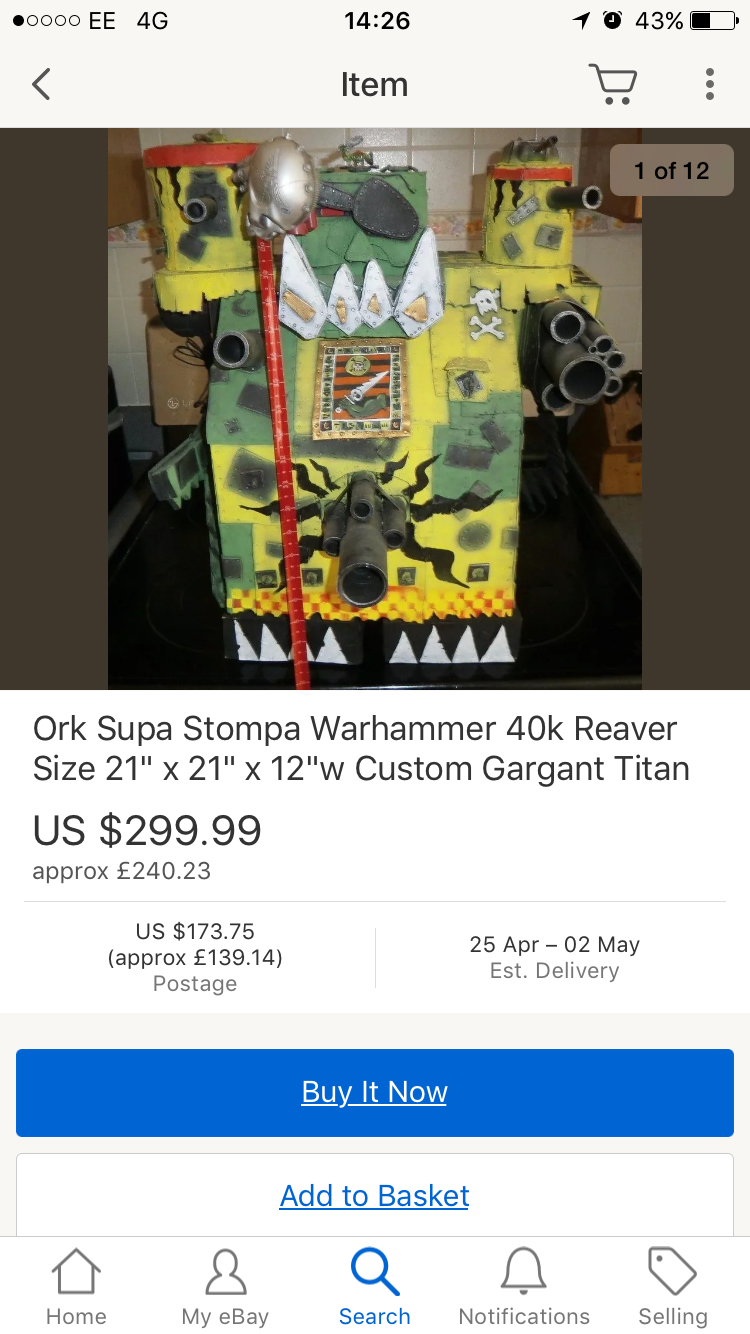Open the three-dot overflow menu
This screenshot has width=750, height=1334.
coord(709,85)
